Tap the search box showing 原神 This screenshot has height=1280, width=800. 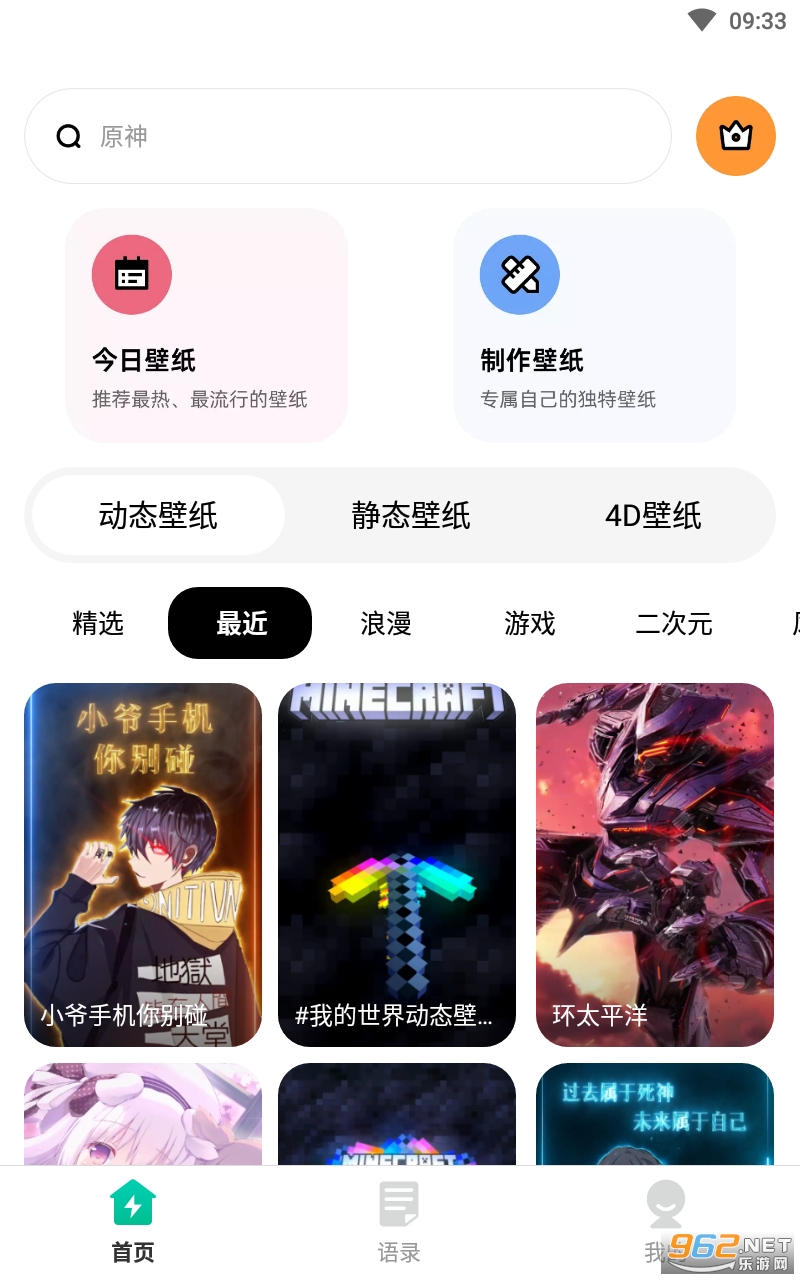click(347, 136)
